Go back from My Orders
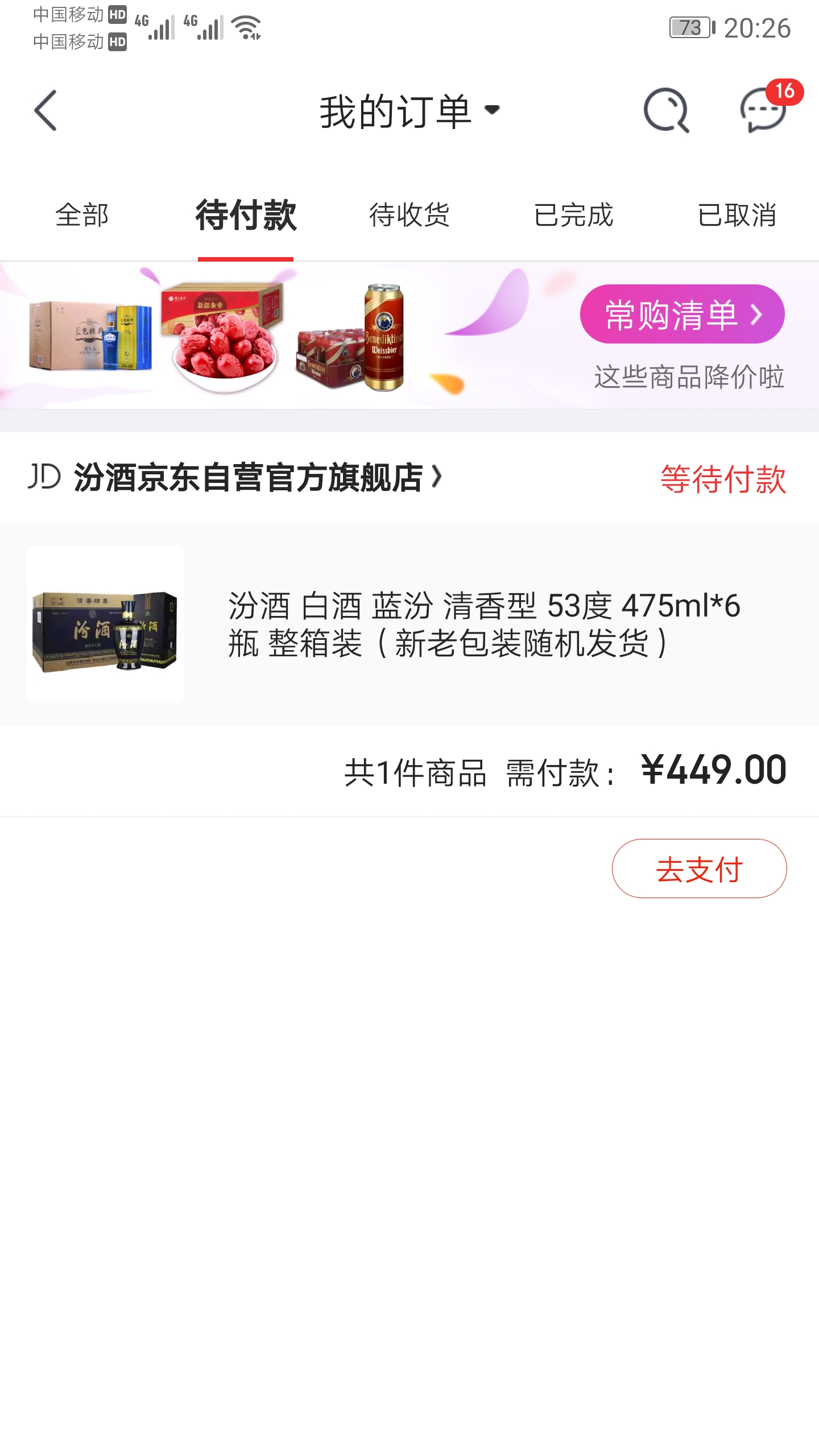Image resolution: width=819 pixels, height=1456 pixels. [45, 110]
